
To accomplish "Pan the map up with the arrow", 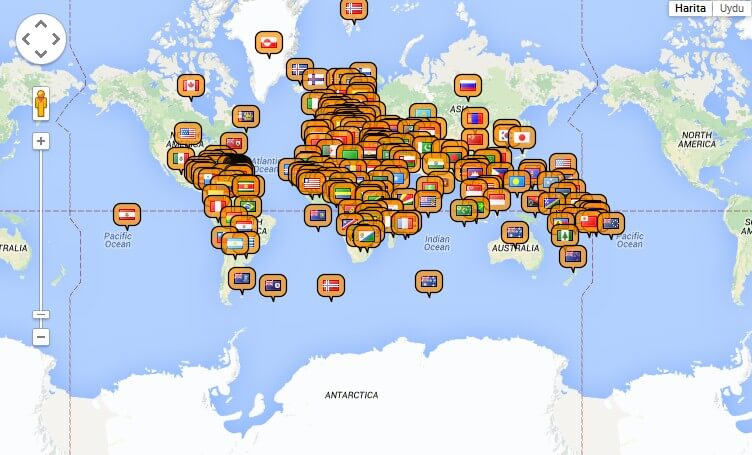I will click(x=41, y=24).
